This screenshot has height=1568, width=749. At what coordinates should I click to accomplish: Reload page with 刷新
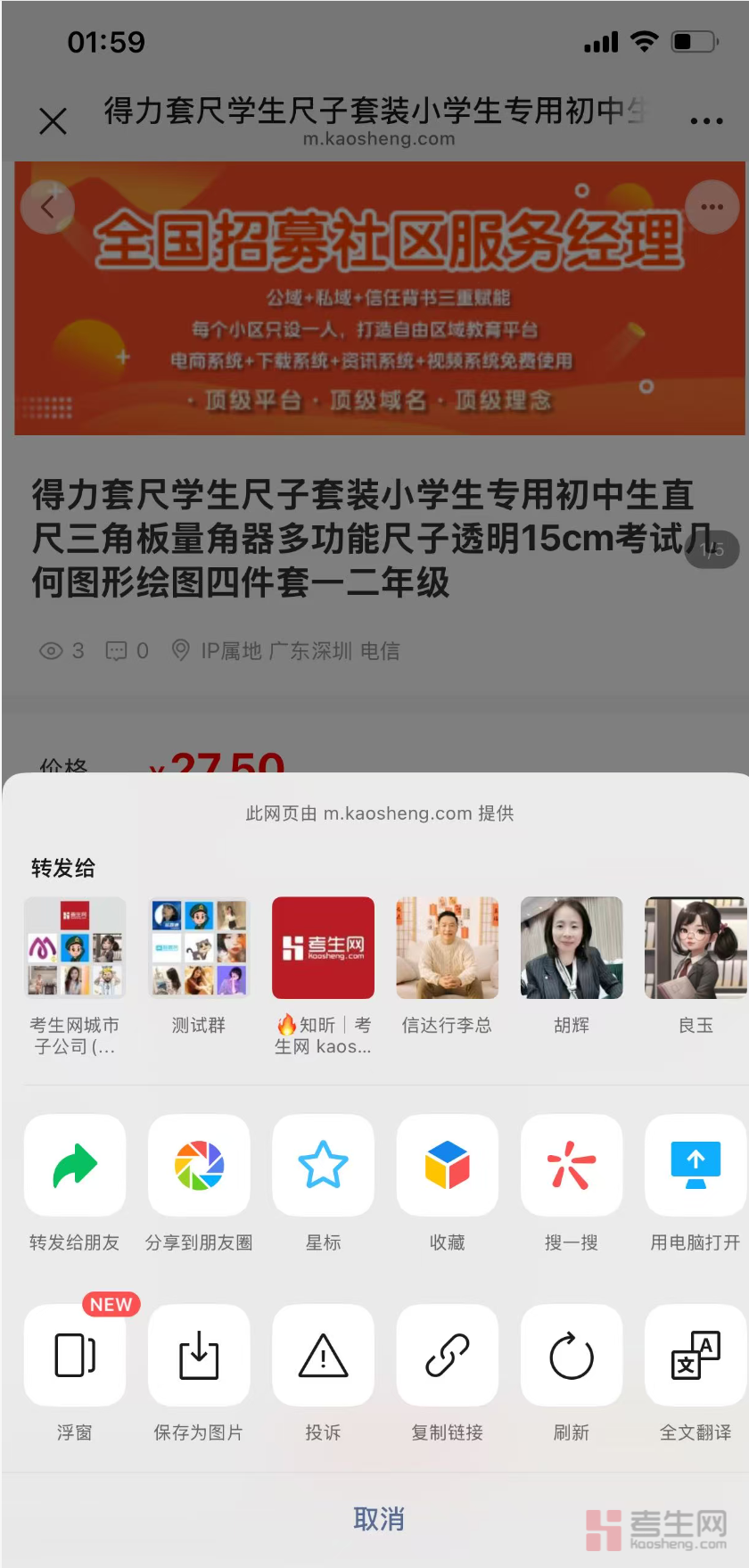pyautogui.click(x=572, y=1355)
